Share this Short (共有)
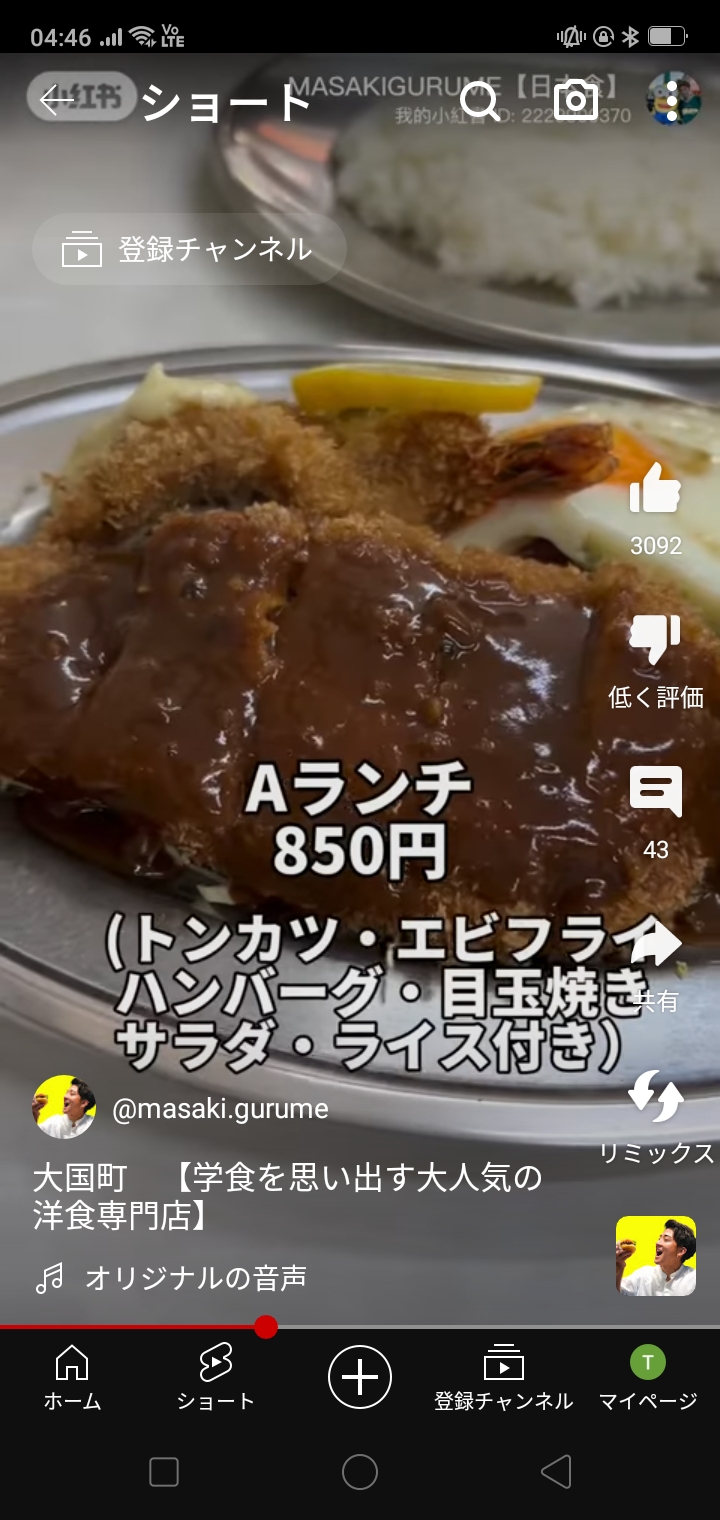Screen dimensions: 720x1520 (x=655, y=945)
